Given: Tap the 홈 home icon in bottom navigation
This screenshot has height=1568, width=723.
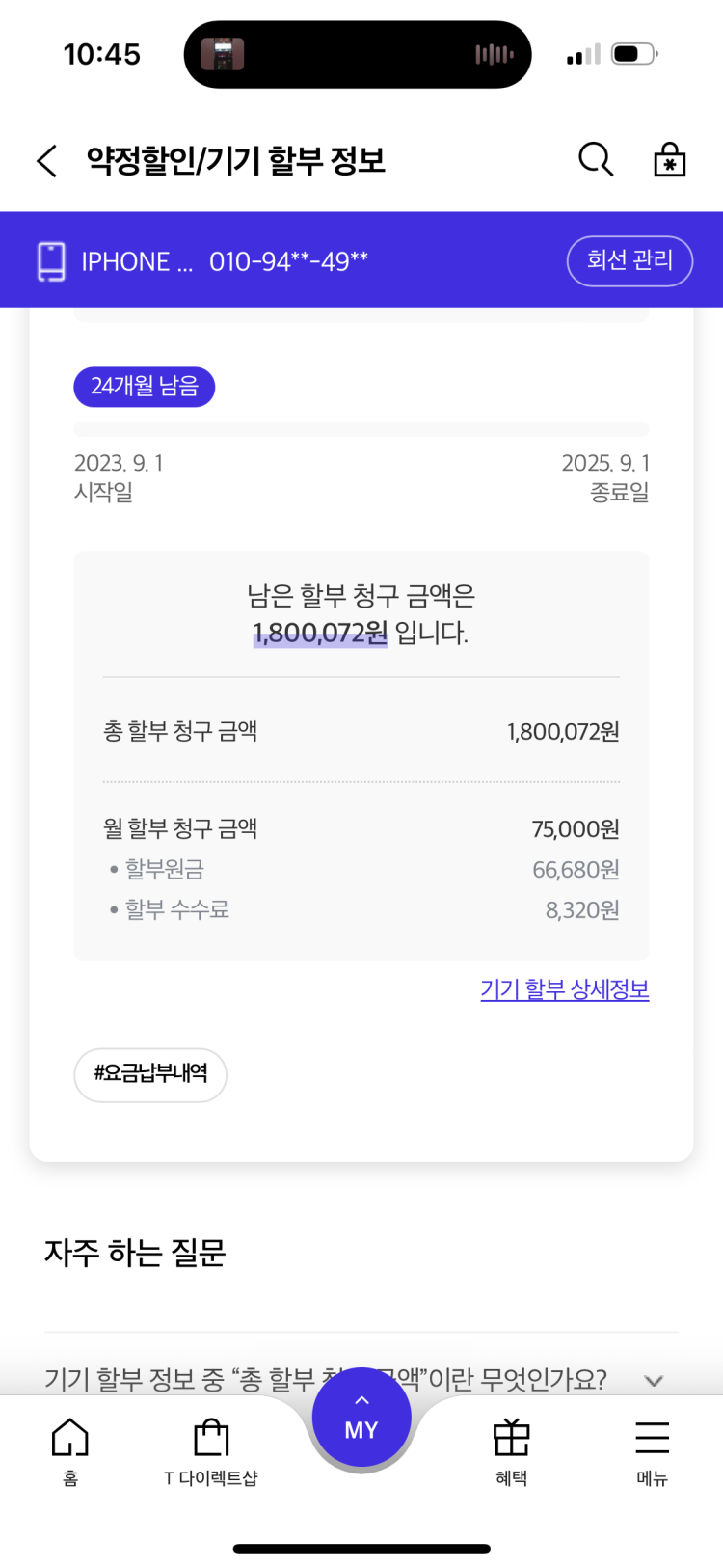Looking at the screenshot, I should [69, 1439].
